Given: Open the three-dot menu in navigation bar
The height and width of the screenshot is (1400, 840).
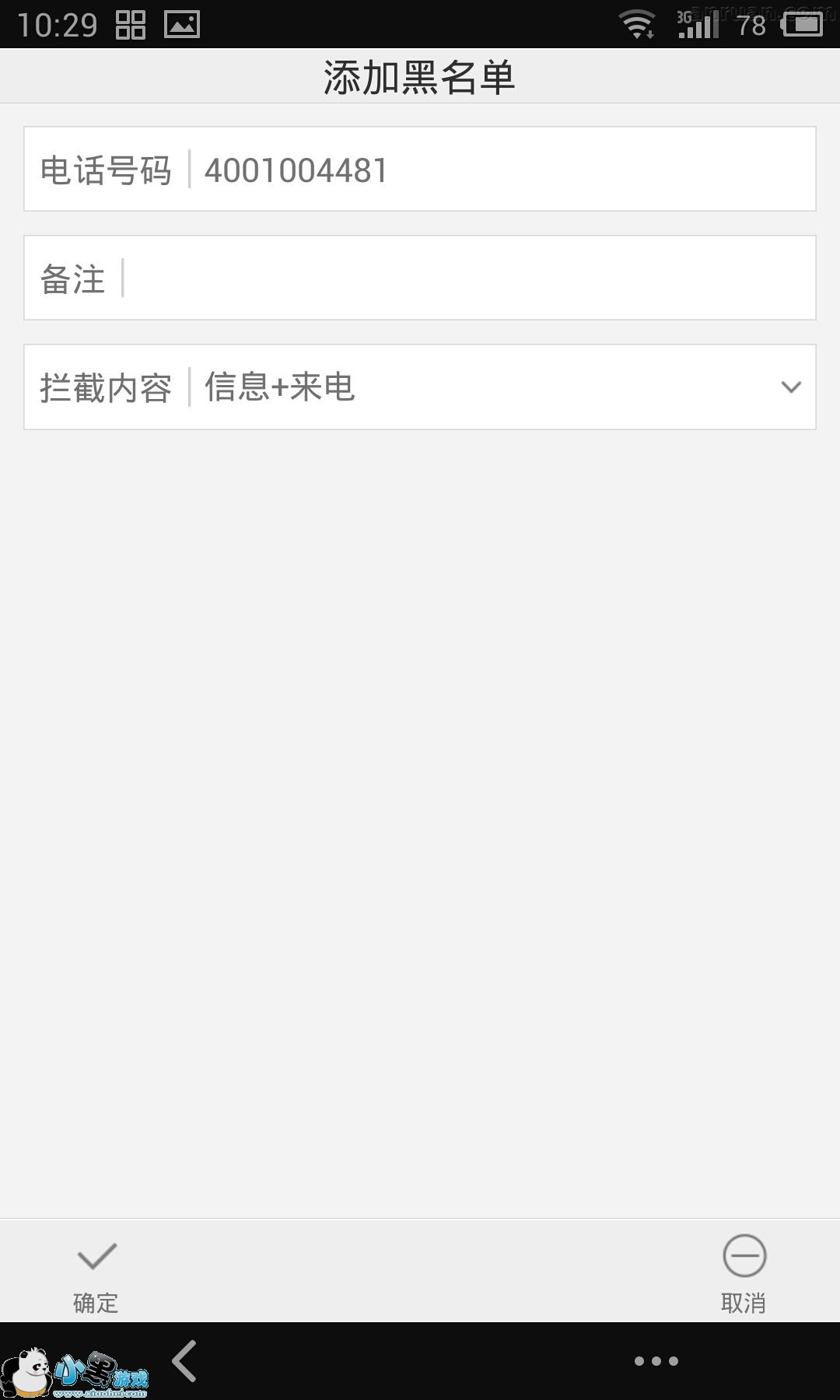Looking at the screenshot, I should 656,1361.
